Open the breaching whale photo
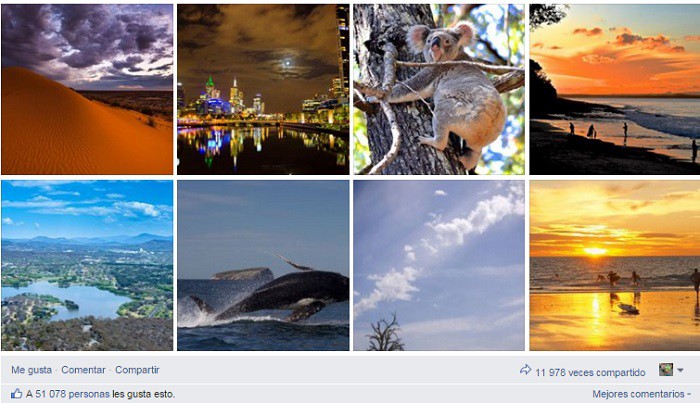The width and height of the screenshot is (700, 403). 263,265
